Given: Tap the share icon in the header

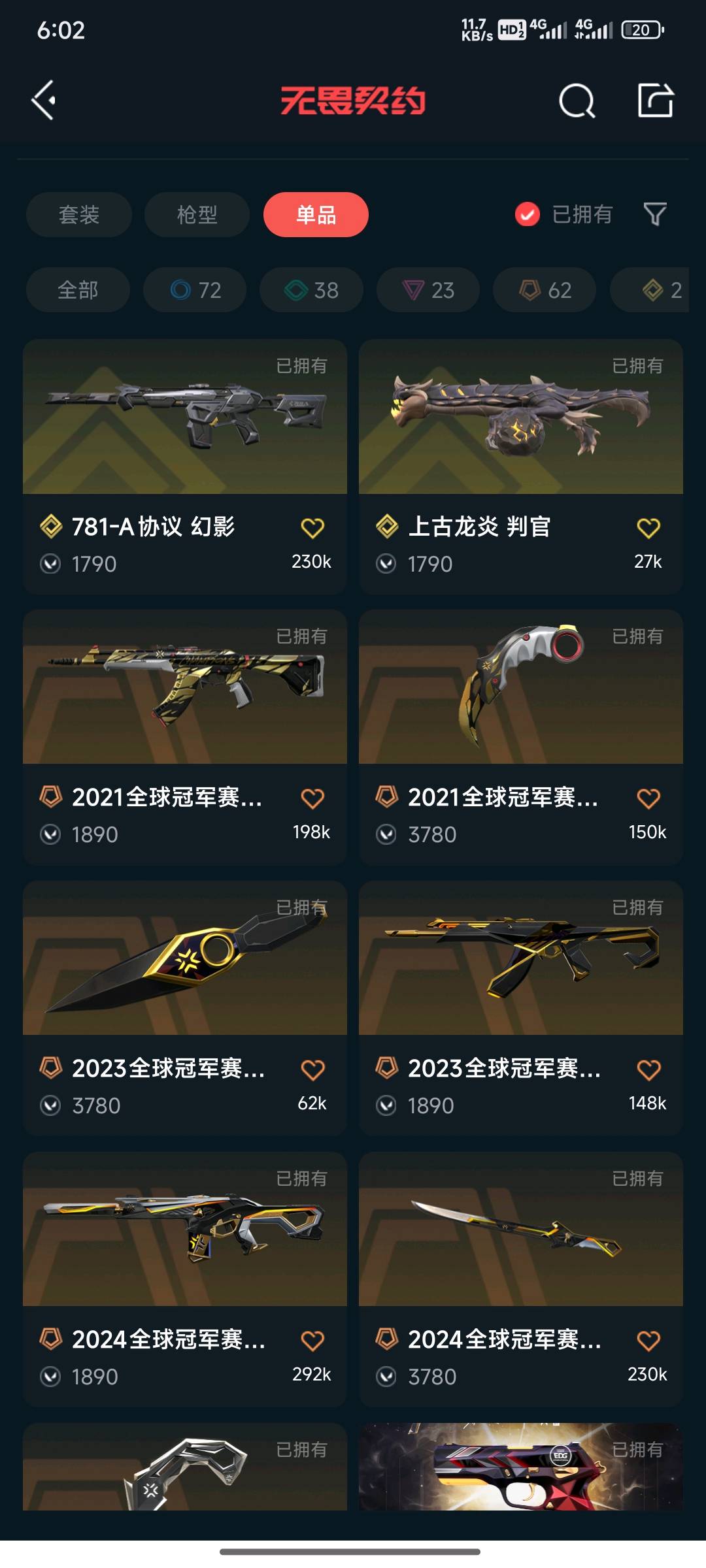Looking at the screenshot, I should 655,101.
